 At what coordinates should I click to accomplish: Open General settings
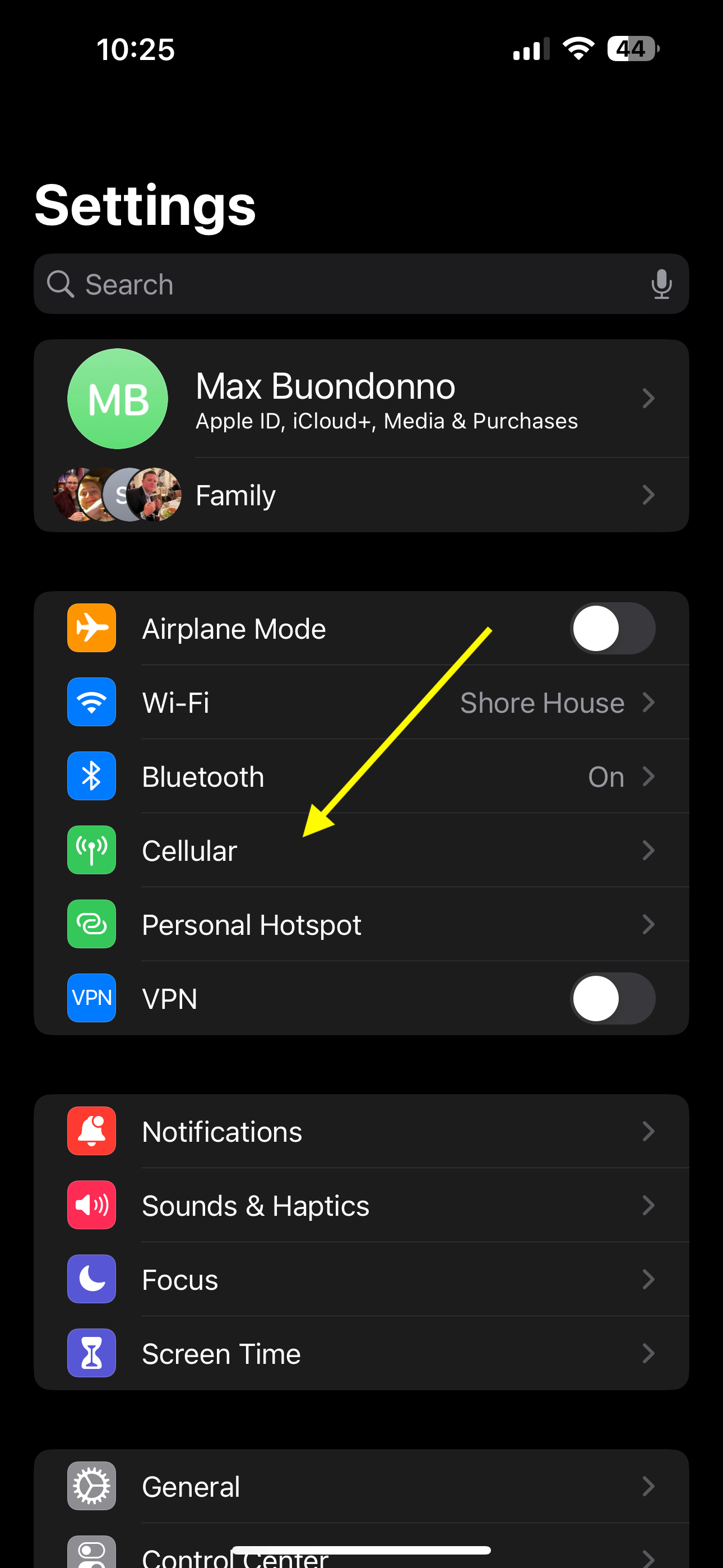tap(361, 1487)
